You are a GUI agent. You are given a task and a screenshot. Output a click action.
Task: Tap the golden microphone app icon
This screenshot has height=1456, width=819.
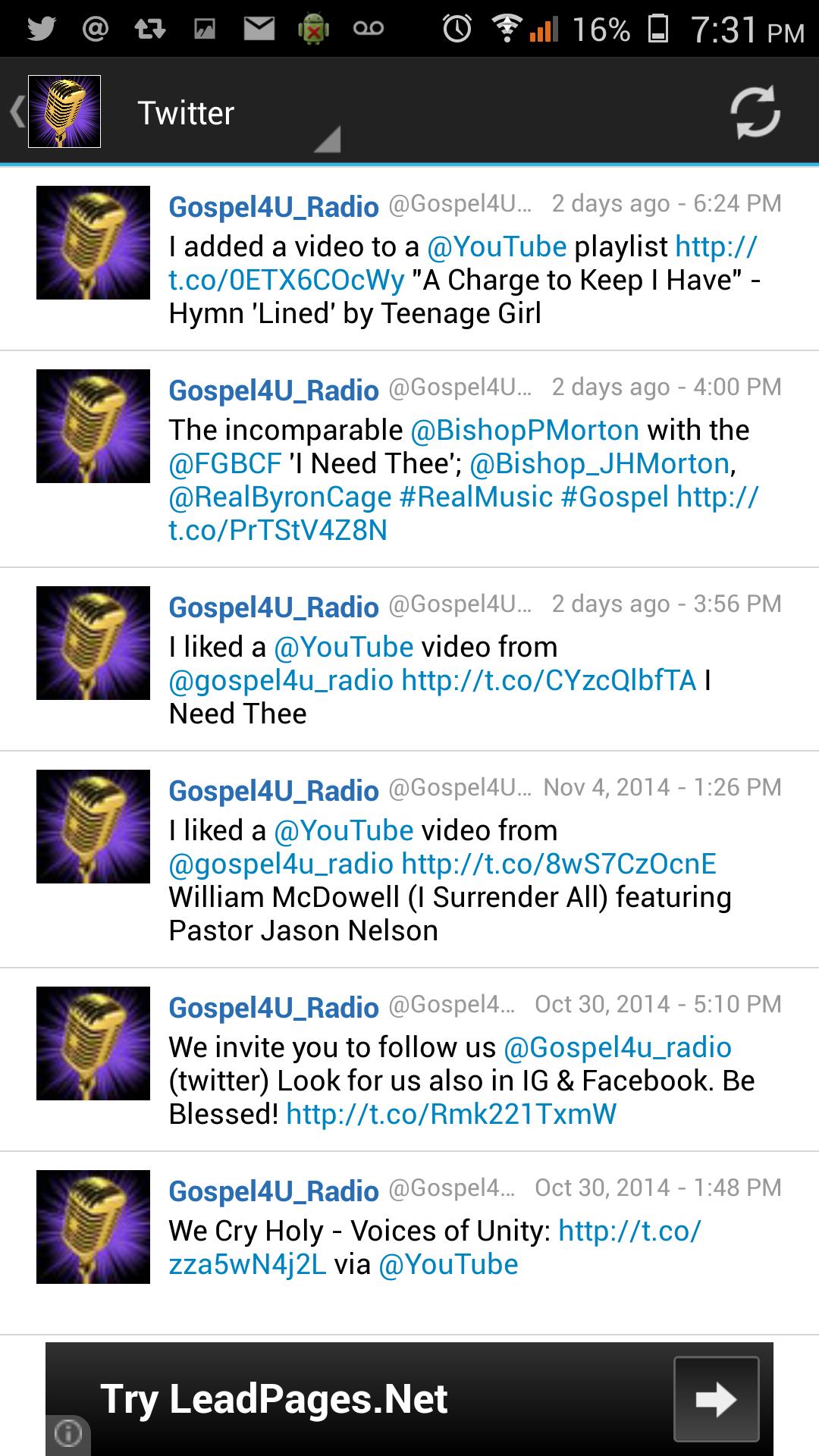click(64, 111)
